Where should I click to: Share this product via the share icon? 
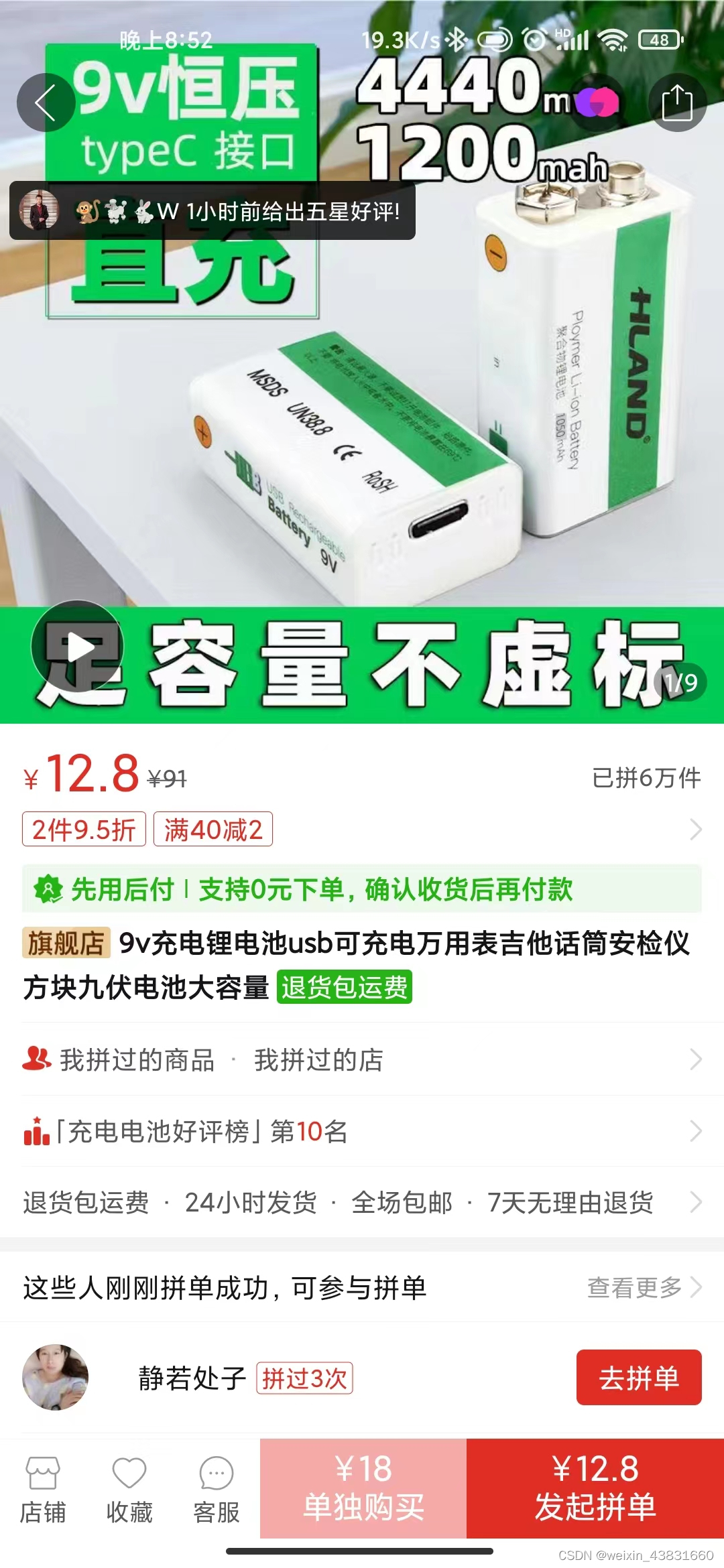pyautogui.click(x=677, y=103)
